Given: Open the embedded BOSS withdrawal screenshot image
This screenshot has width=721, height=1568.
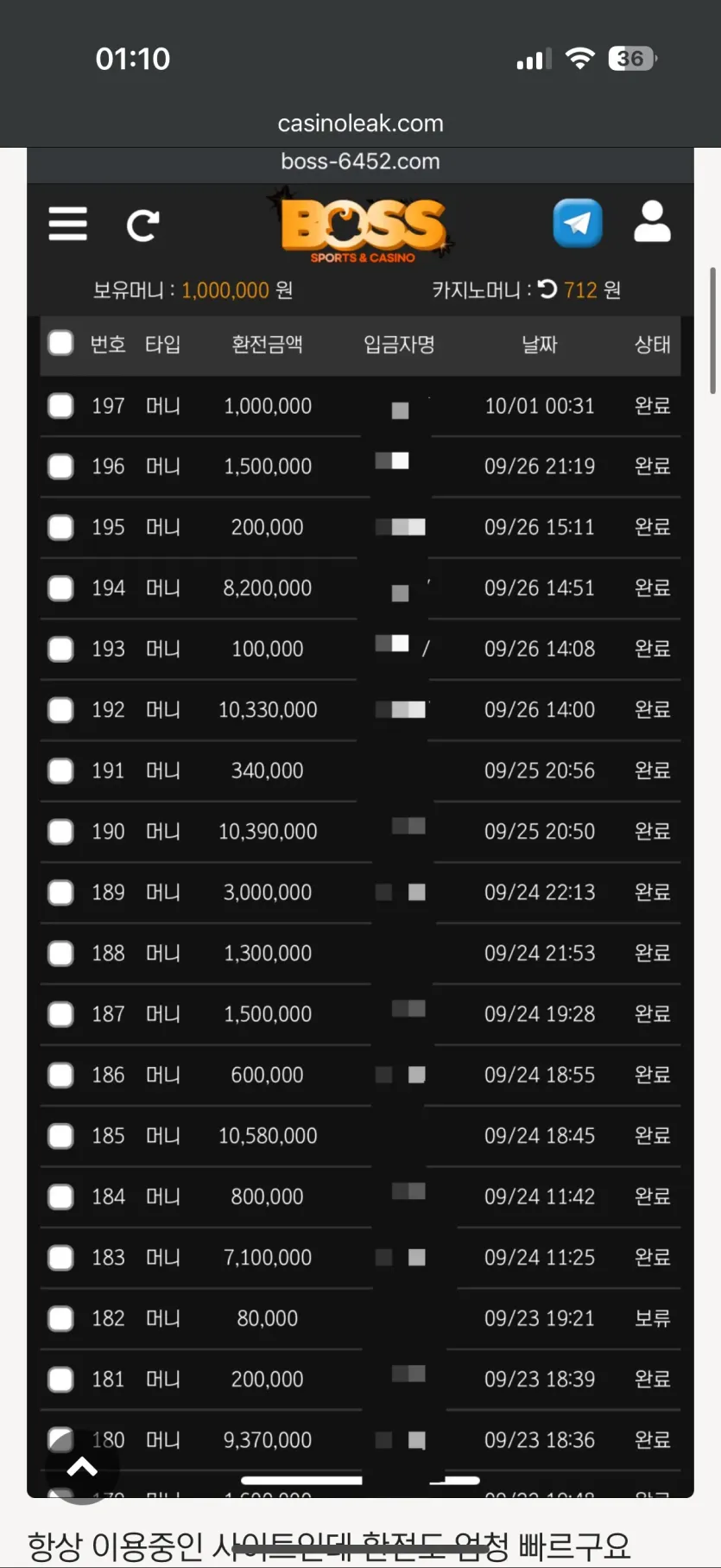Looking at the screenshot, I should point(360,822).
